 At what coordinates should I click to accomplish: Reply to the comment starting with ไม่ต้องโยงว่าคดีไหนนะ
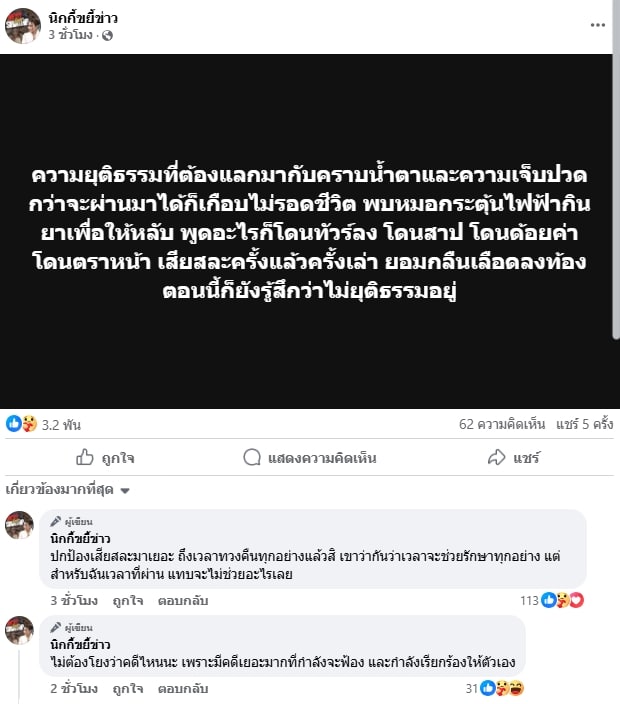[182, 689]
